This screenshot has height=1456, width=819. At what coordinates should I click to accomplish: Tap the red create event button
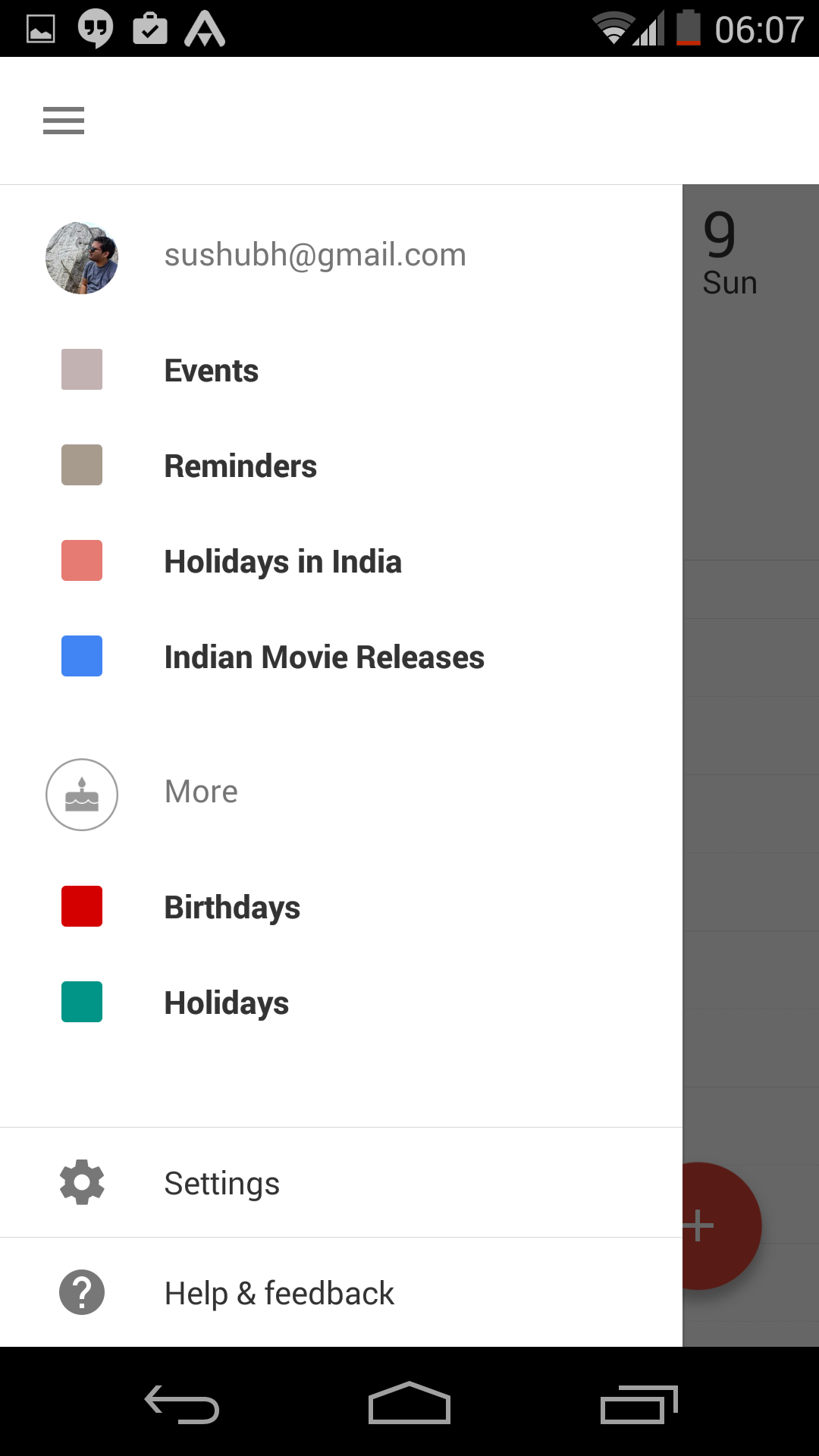(x=720, y=1225)
